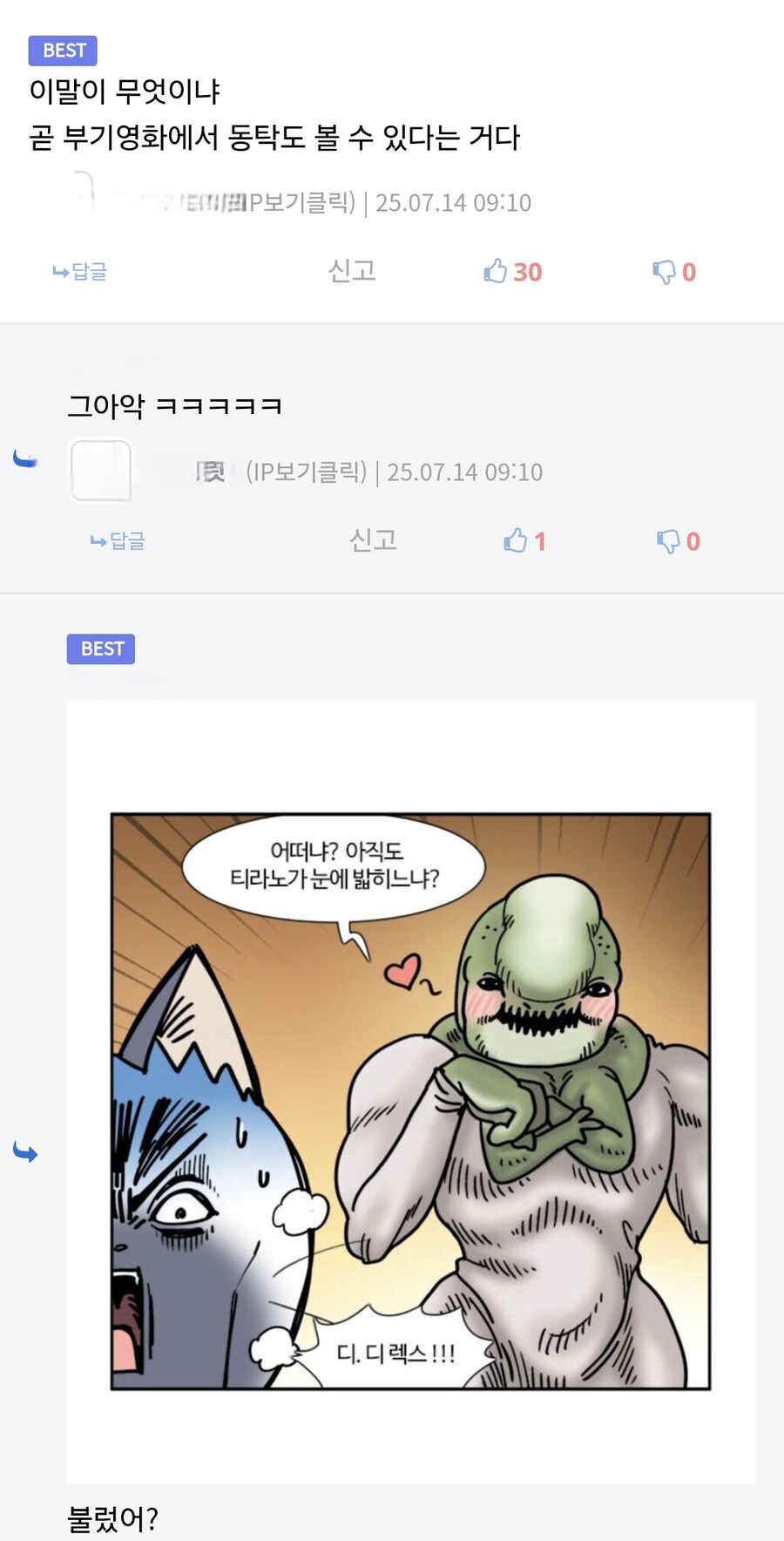The image size is (784, 1541).
Task: Report the 그아악 ㅋㅋㅋㅋㅋ comment
Action: pos(373,540)
